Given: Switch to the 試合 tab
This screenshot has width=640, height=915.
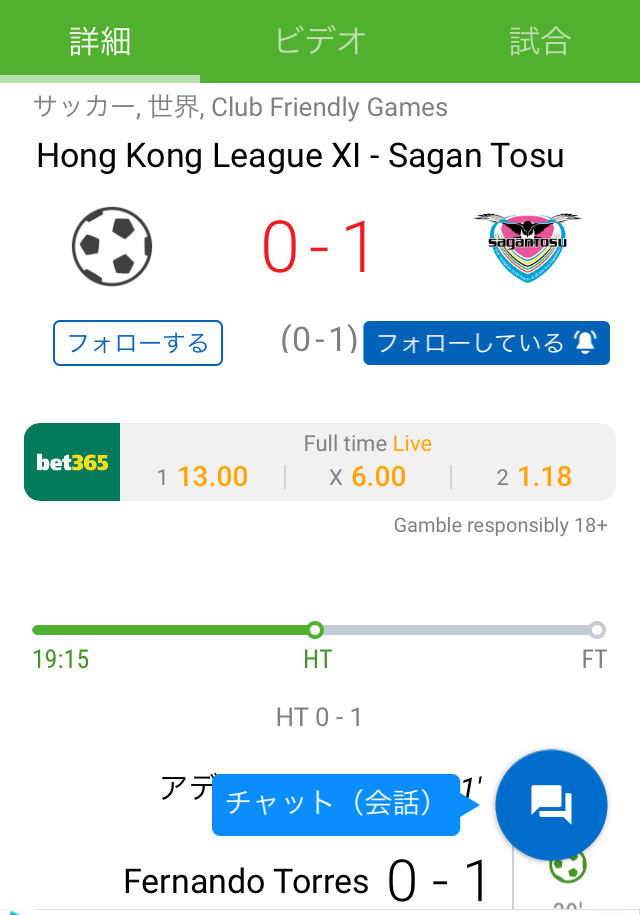Looking at the screenshot, I should [540, 41].
